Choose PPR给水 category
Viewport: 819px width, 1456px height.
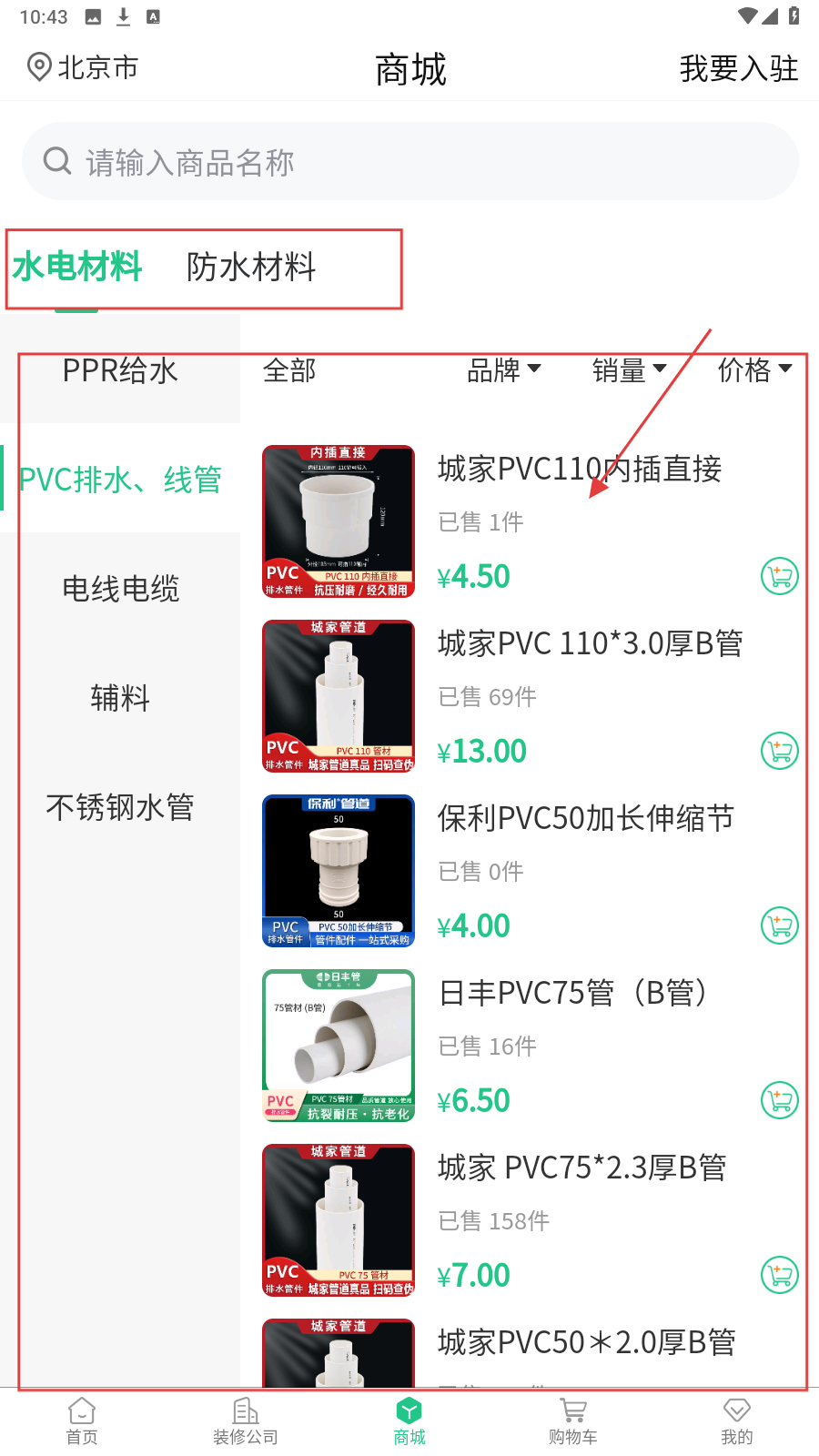120,370
